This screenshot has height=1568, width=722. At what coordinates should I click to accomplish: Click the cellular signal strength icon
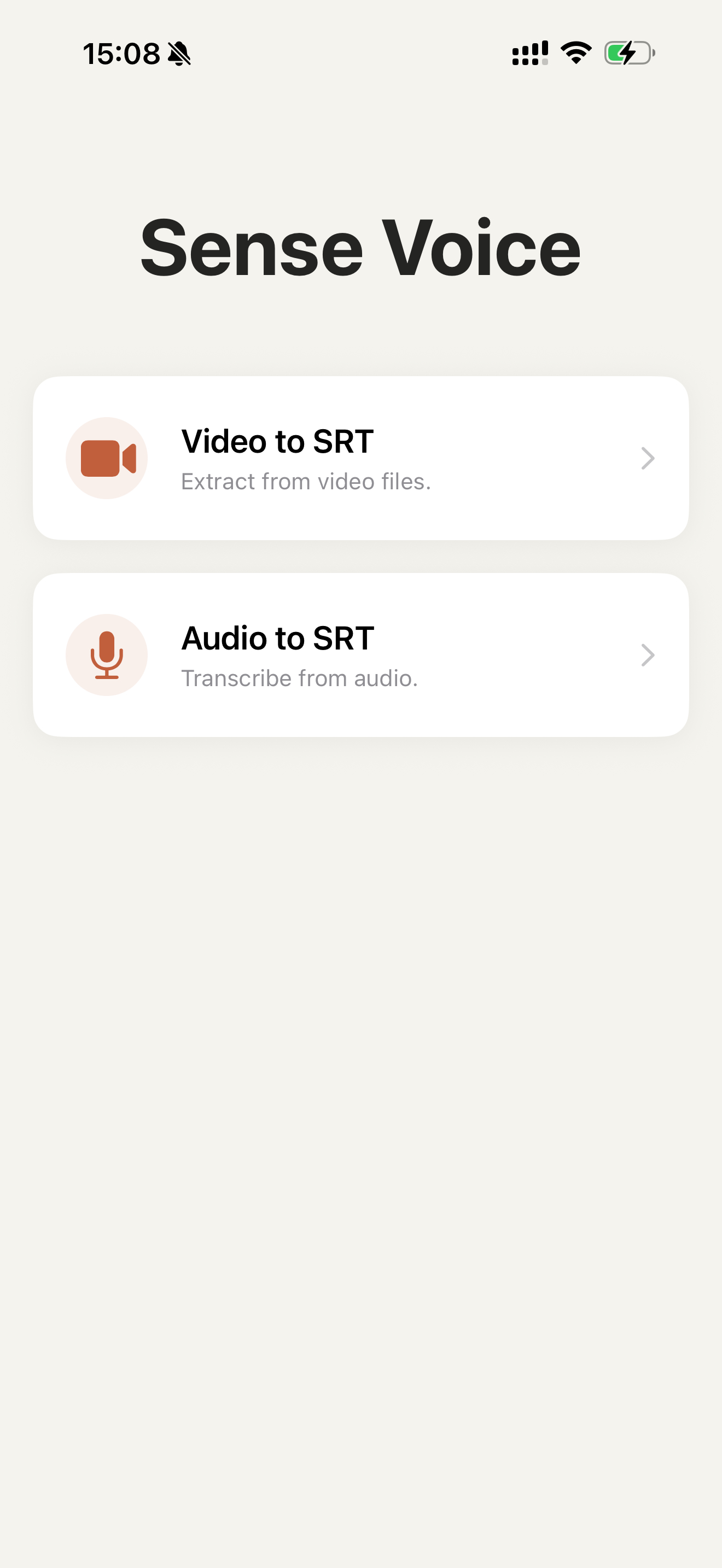[x=529, y=53]
